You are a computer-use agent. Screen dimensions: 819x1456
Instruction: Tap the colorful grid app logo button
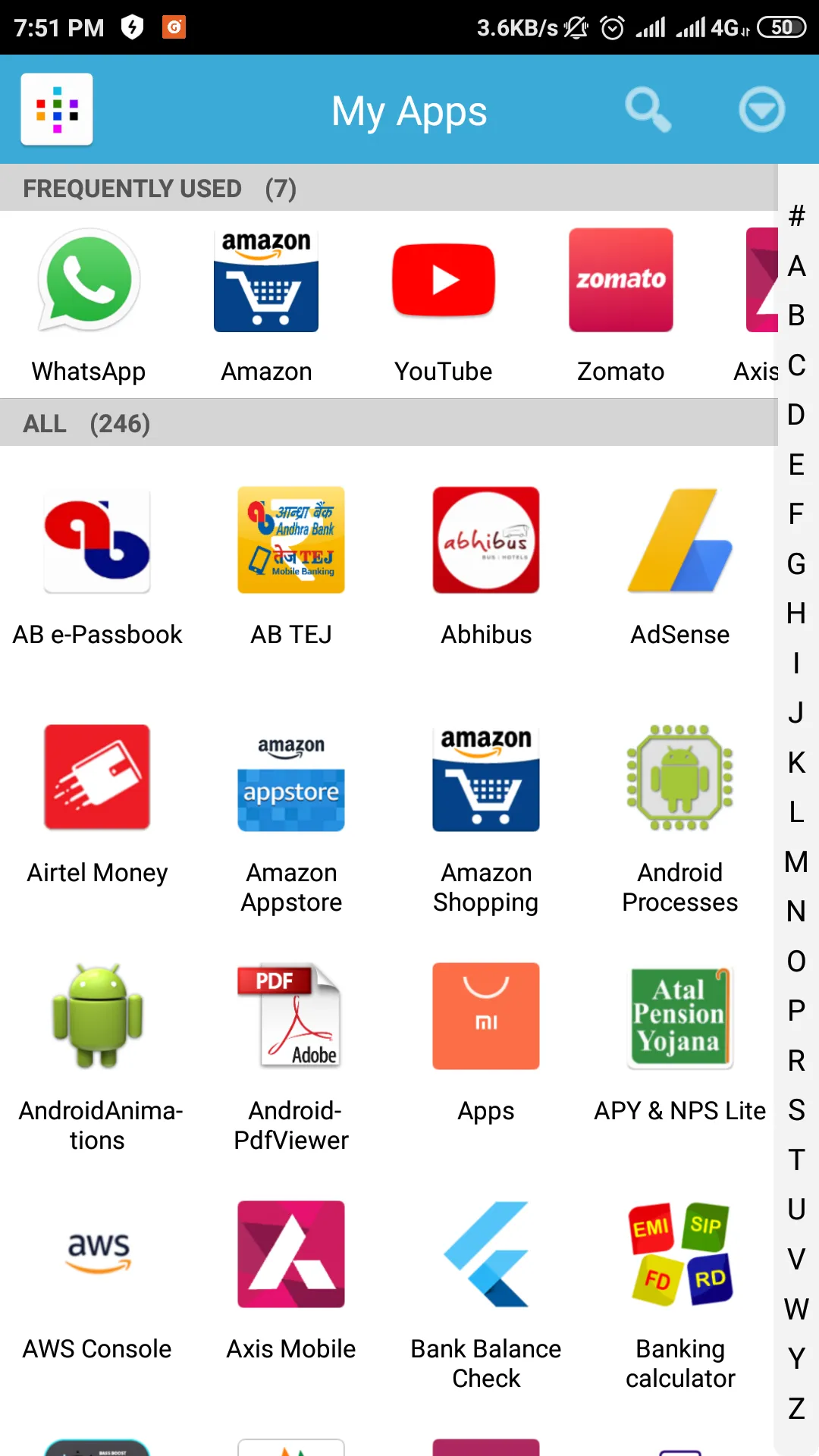coord(57,109)
